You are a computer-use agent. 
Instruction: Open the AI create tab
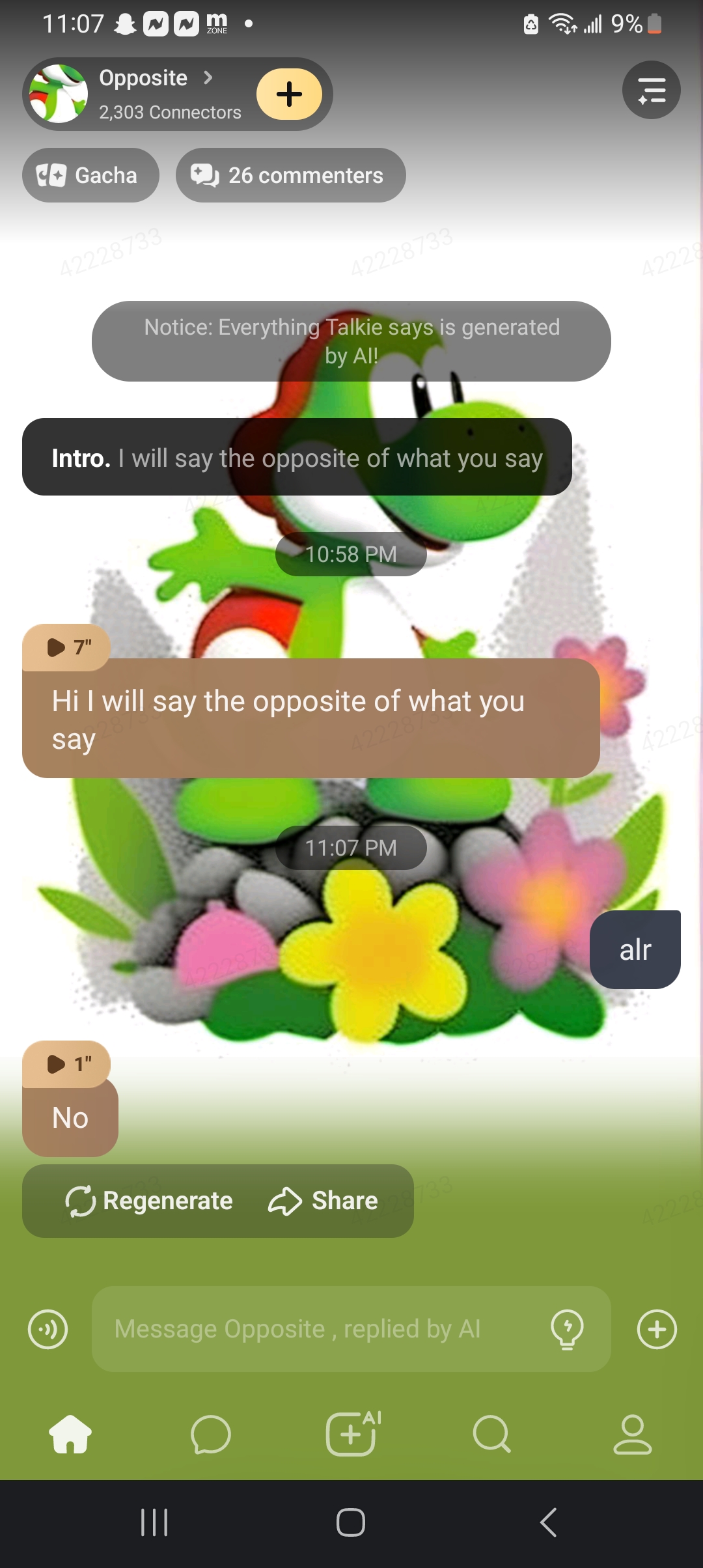coord(352,1435)
